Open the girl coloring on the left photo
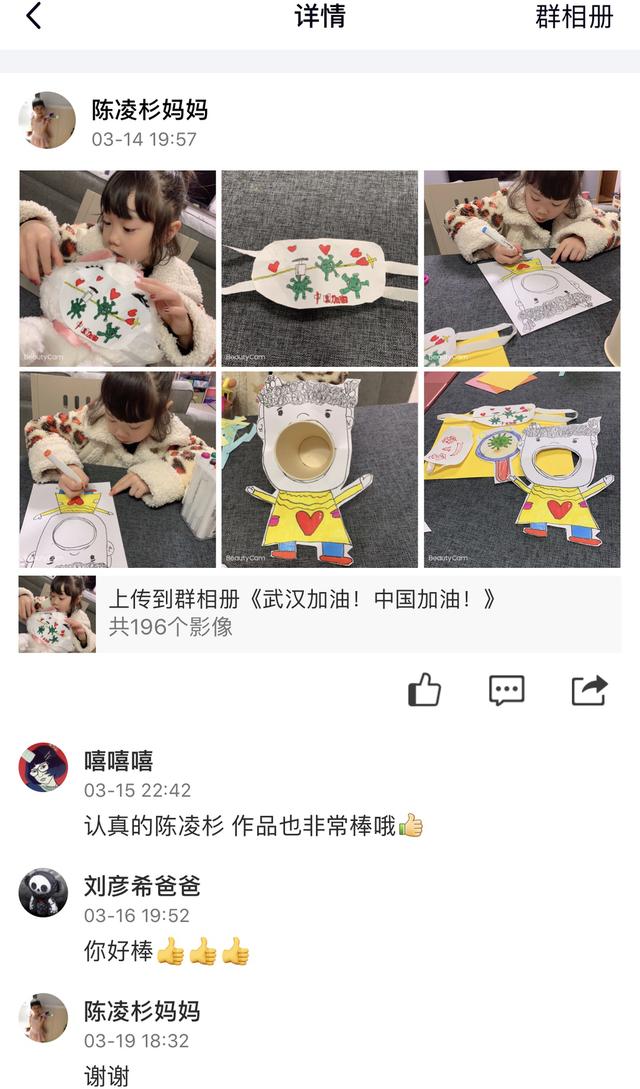Viewport: 640px width, 1089px height. pyautogui.click(x=117, y=470)
